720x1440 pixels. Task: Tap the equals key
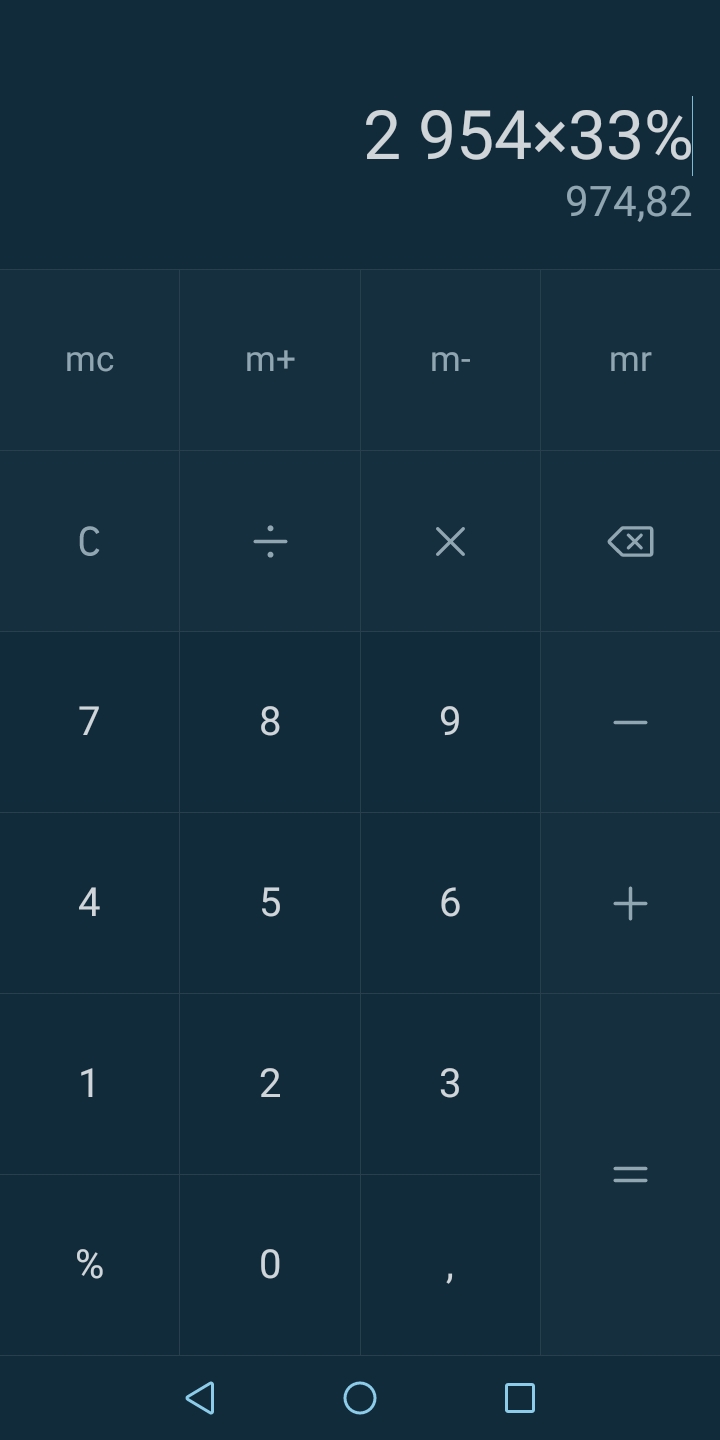click(x=630, y=1174)
